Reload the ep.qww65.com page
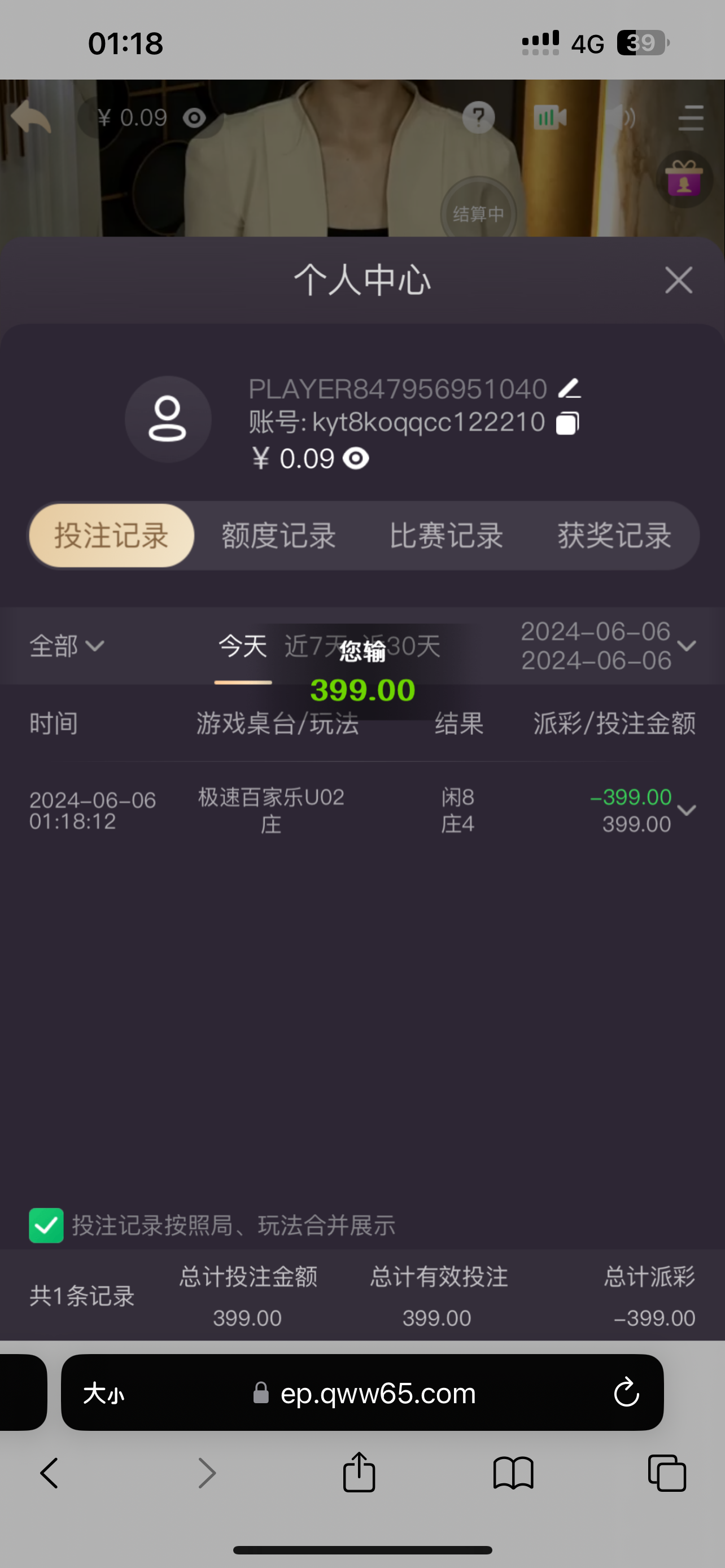Viewport: 725px width, 1568px height. point(626,1392)
